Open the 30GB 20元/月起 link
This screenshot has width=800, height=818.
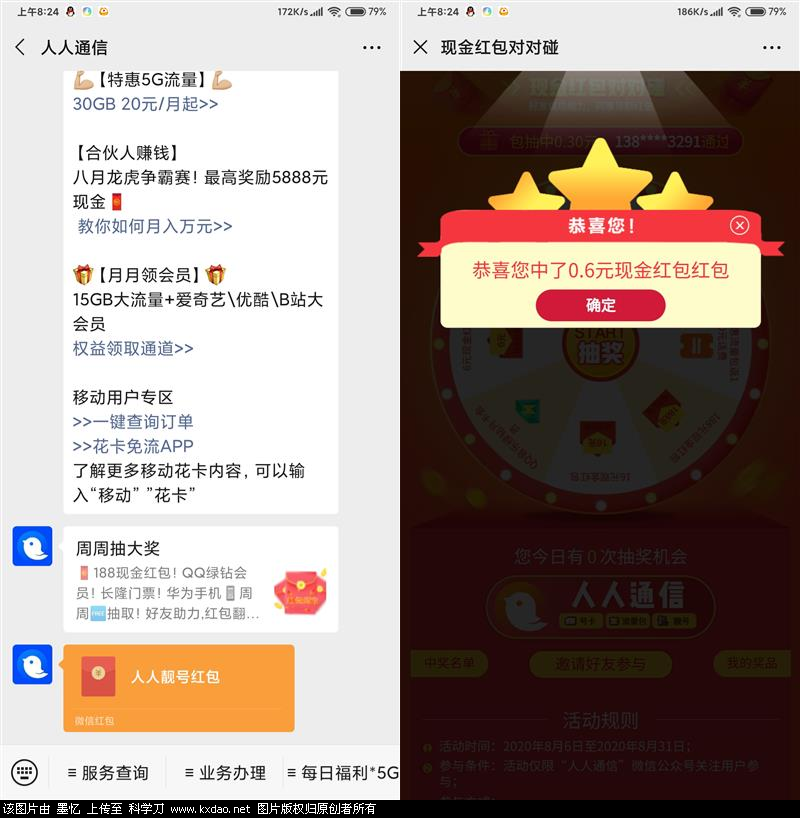click(x=145, y=104)
